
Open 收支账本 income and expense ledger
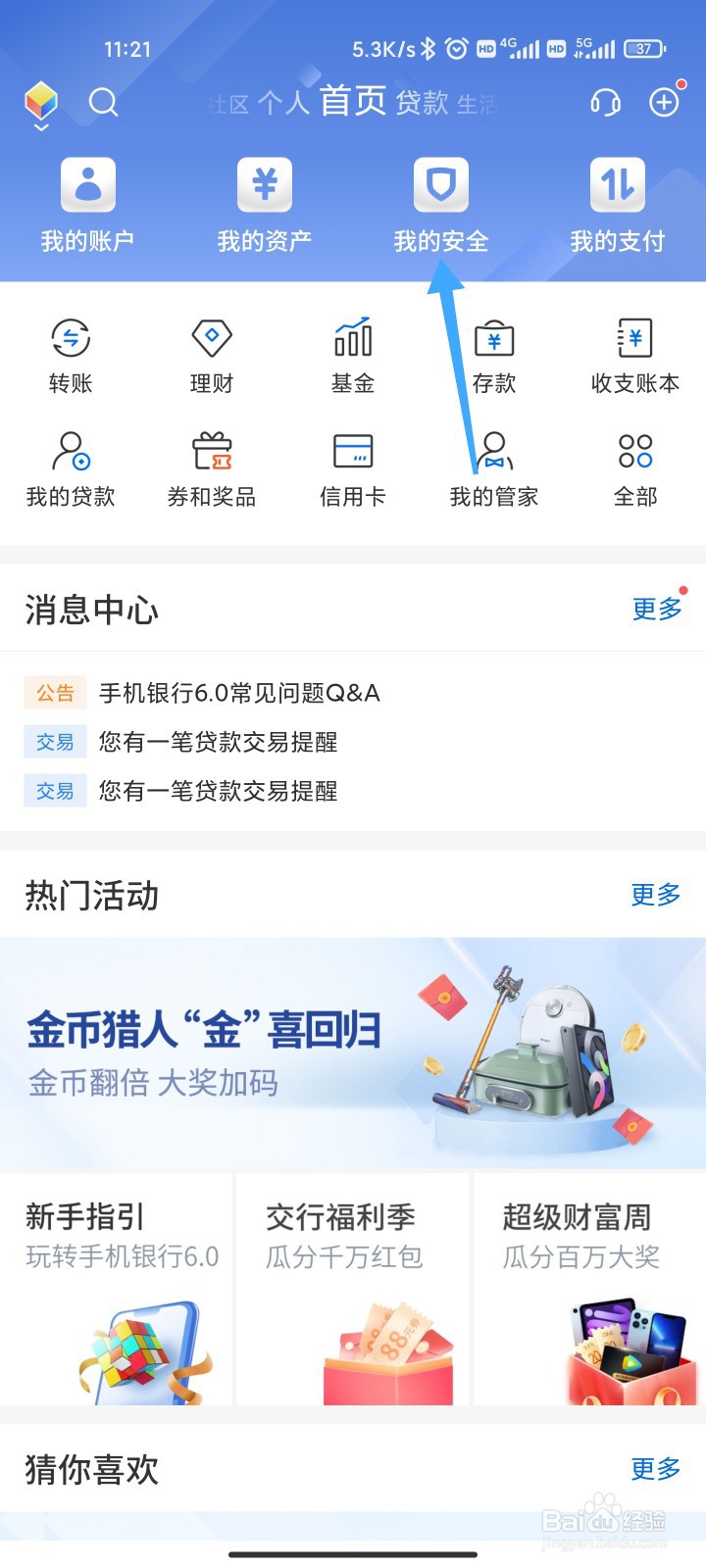click(x=634, y=353)
